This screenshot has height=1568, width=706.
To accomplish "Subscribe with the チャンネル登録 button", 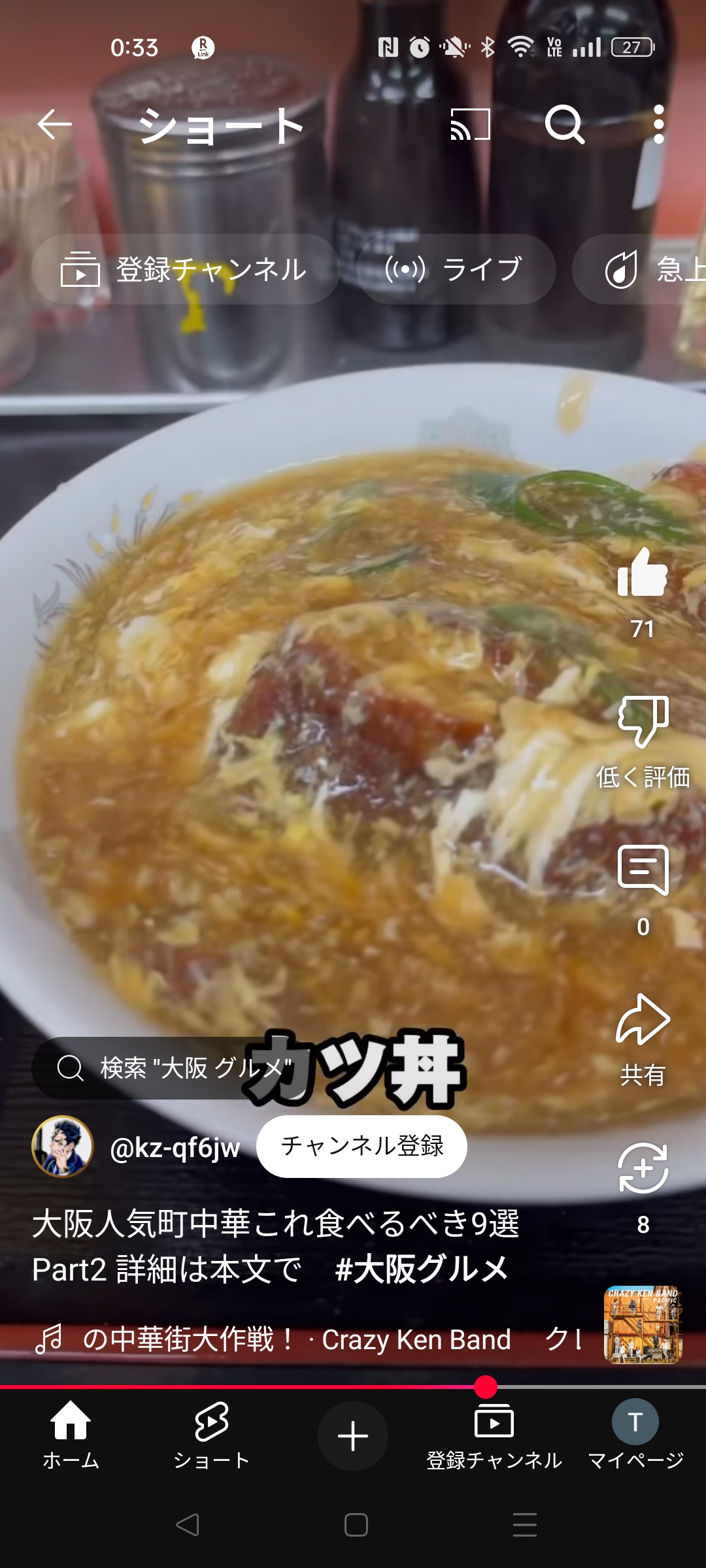I will [x=361, y=1147].
